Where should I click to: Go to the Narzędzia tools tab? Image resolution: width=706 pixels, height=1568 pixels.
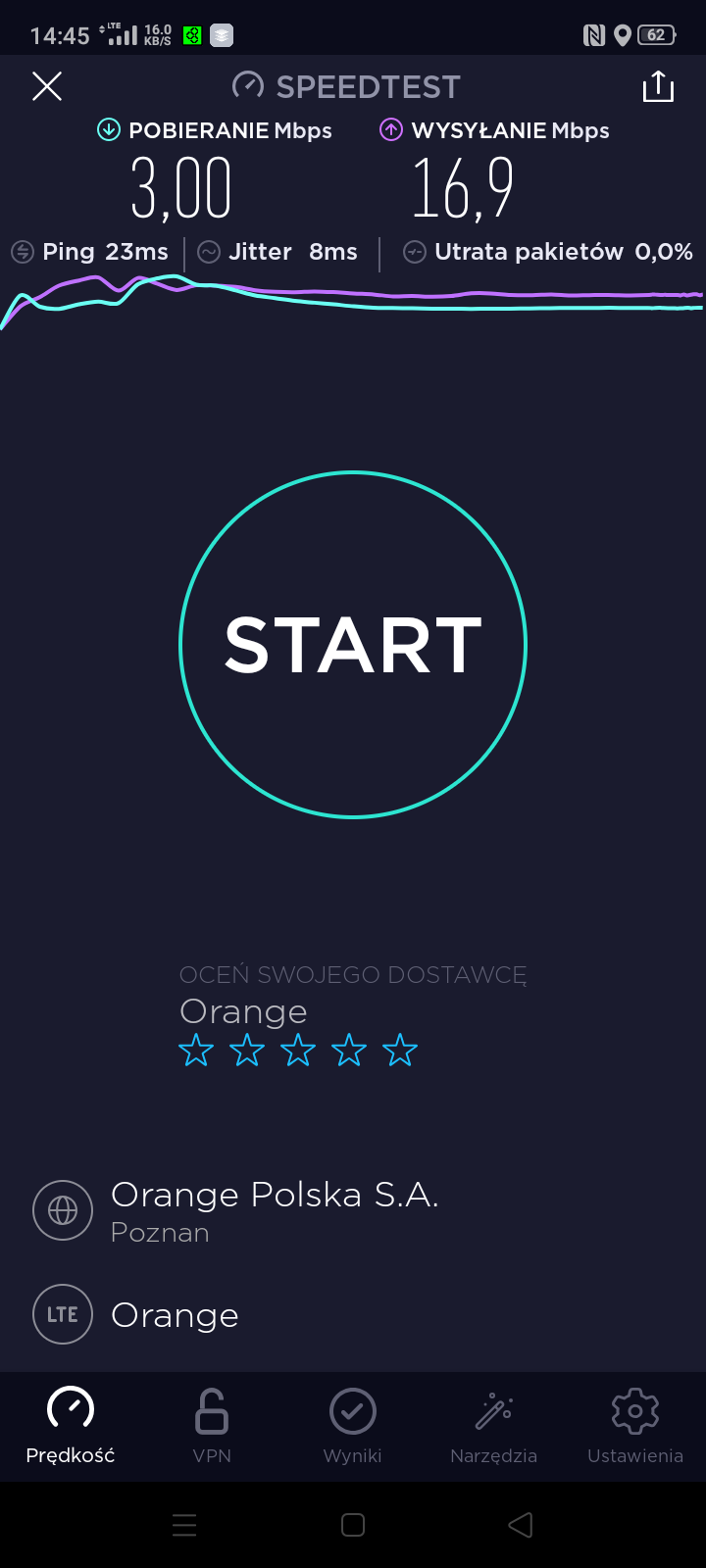click(493, 1426)
